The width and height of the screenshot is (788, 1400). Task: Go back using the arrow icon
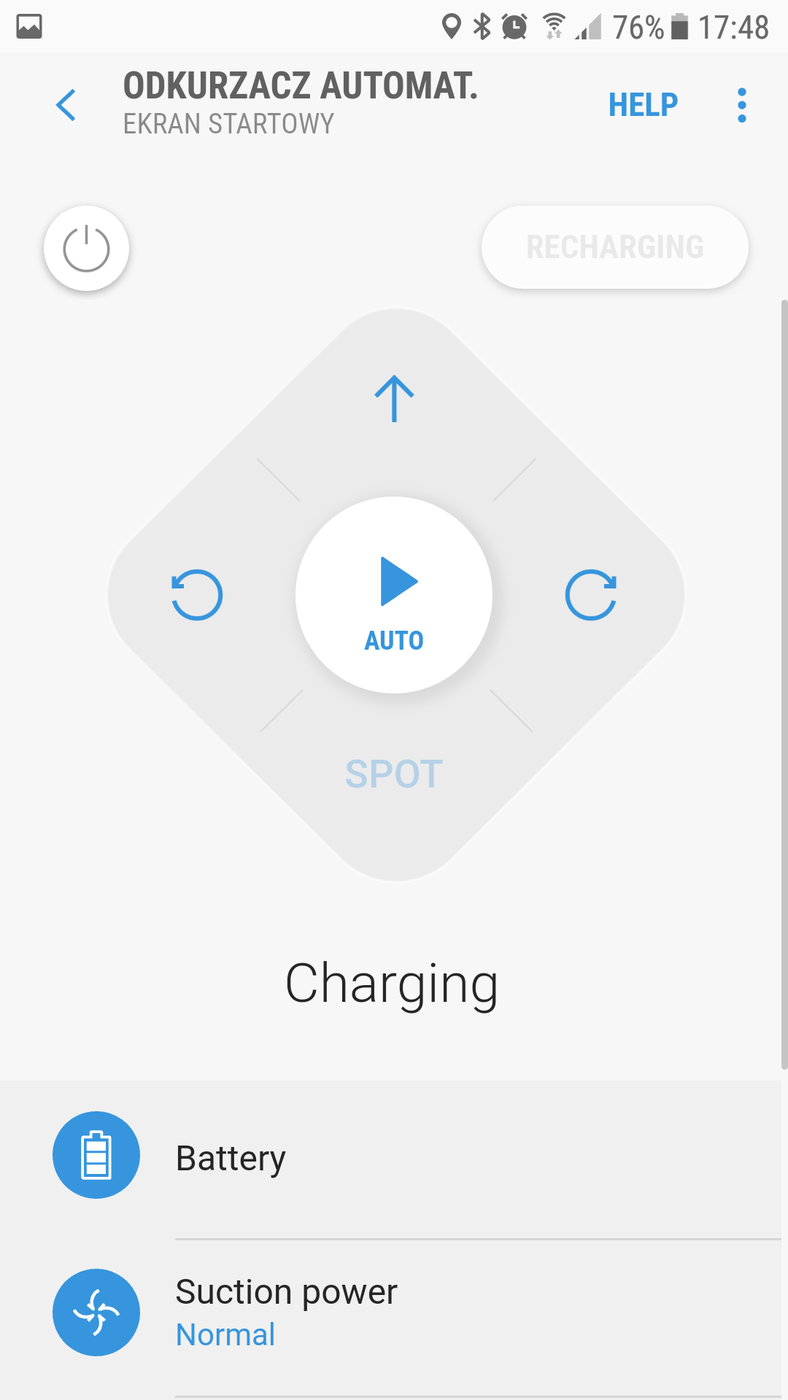pyautogui.click(x=66, y=105)
